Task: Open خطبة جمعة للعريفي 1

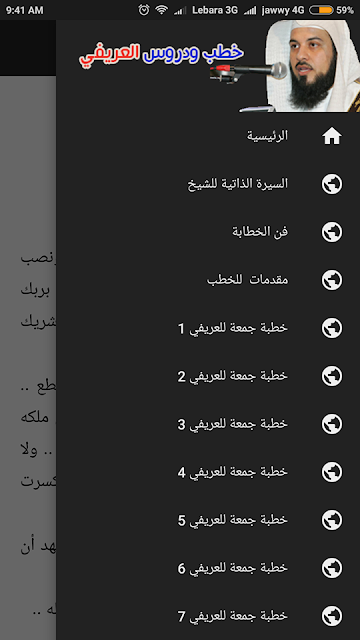Action: (x=208, y=328)
